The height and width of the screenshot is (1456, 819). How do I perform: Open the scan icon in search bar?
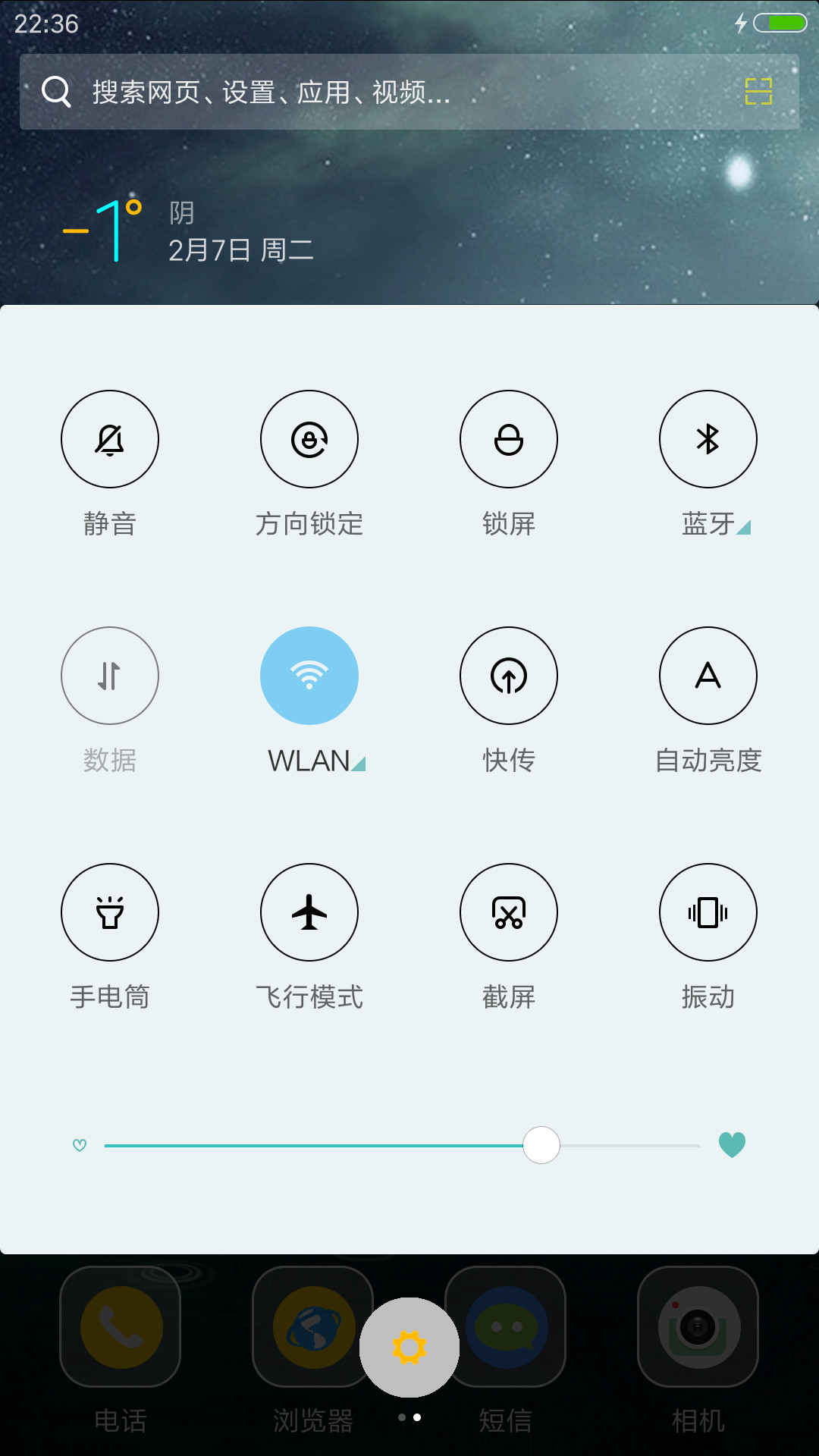[x=758, y=92]
